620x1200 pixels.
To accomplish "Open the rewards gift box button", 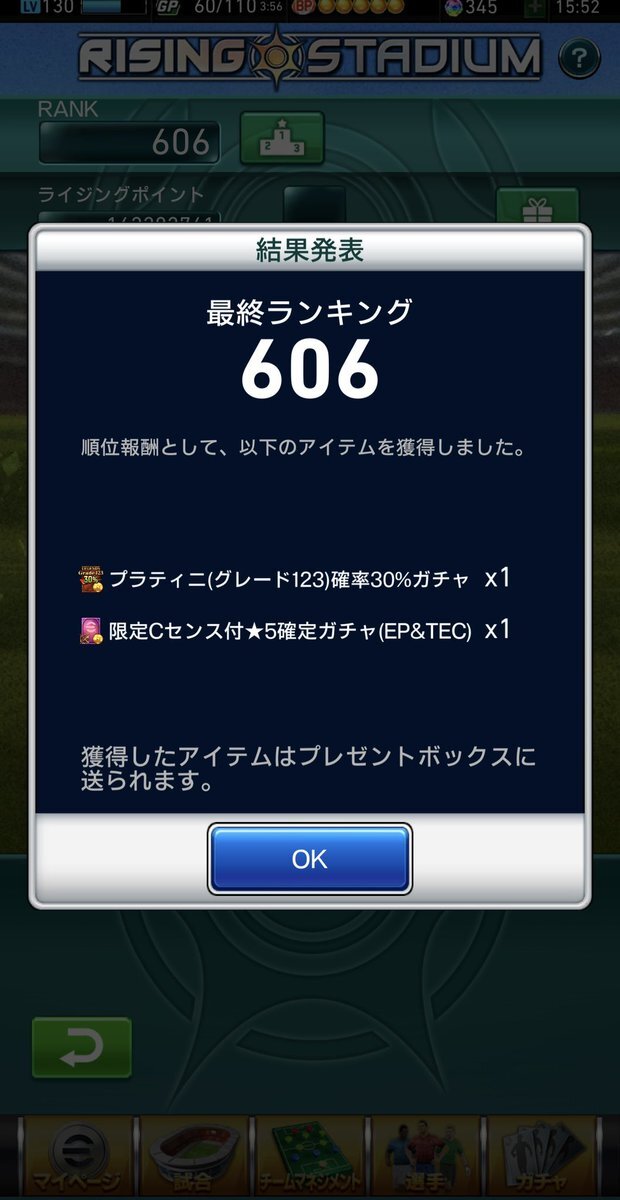I will coord(536,206).
